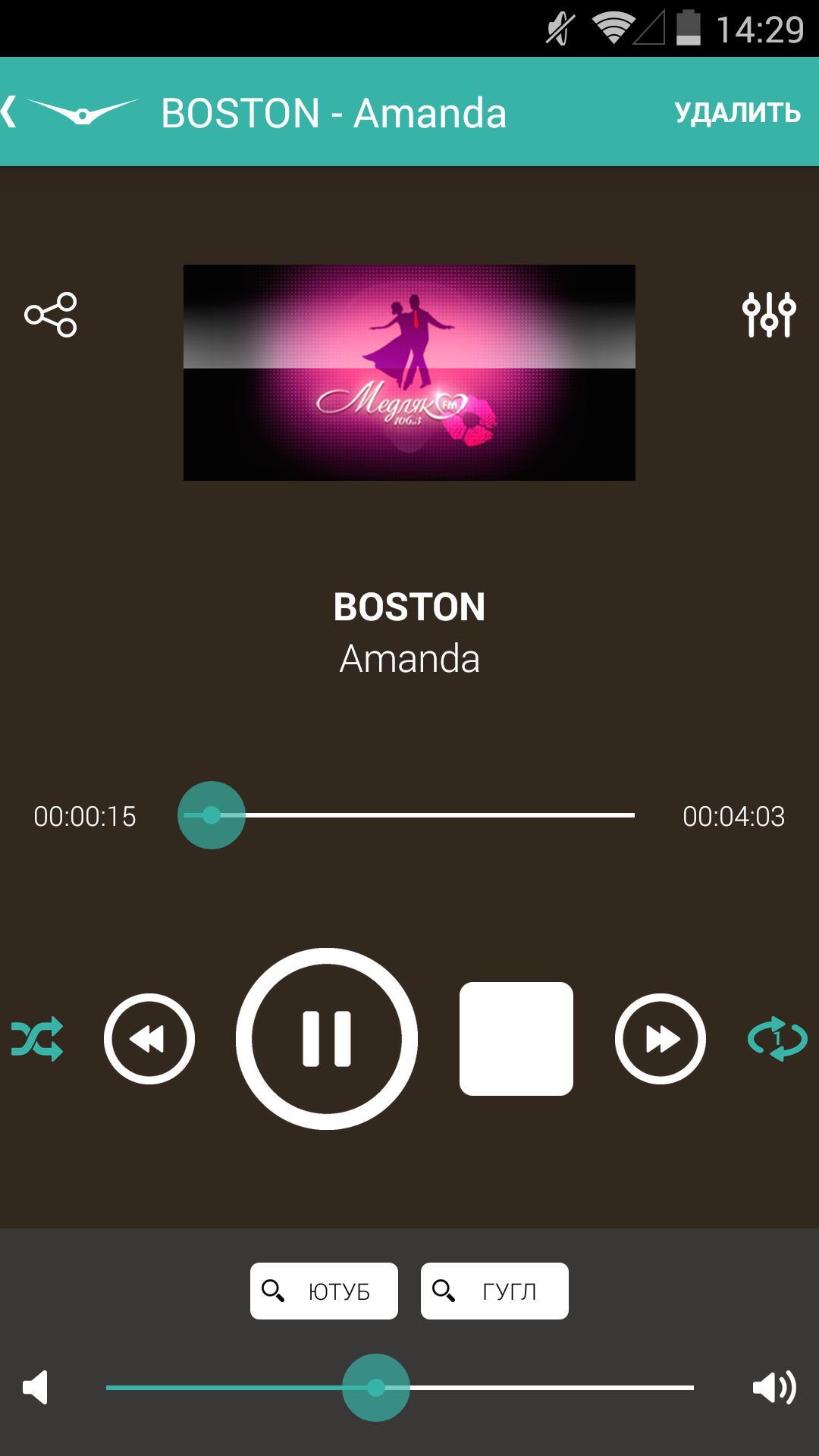
Task: Stop the playback
Action: point(516,1038)
